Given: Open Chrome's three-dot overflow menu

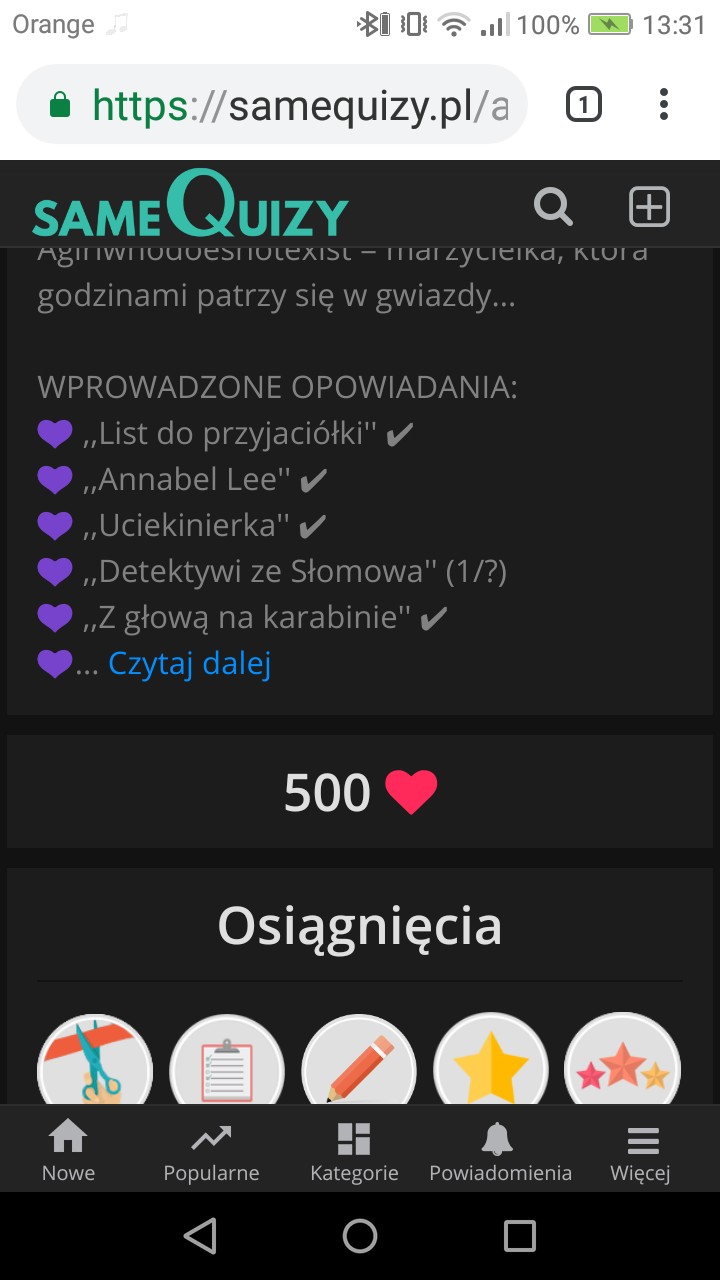Looking at the screenshot, I should pos(664,104).
